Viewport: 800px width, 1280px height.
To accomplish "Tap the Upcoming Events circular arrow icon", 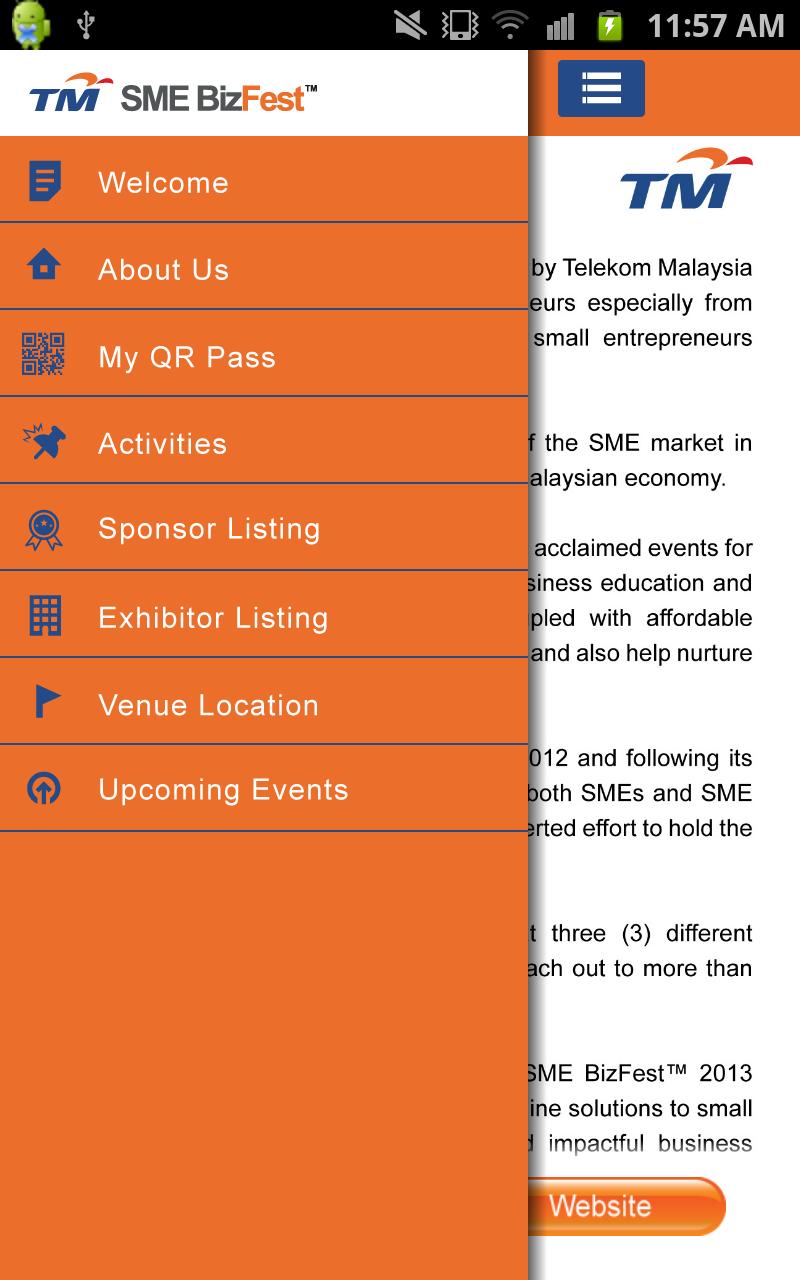I will [41, 788].
